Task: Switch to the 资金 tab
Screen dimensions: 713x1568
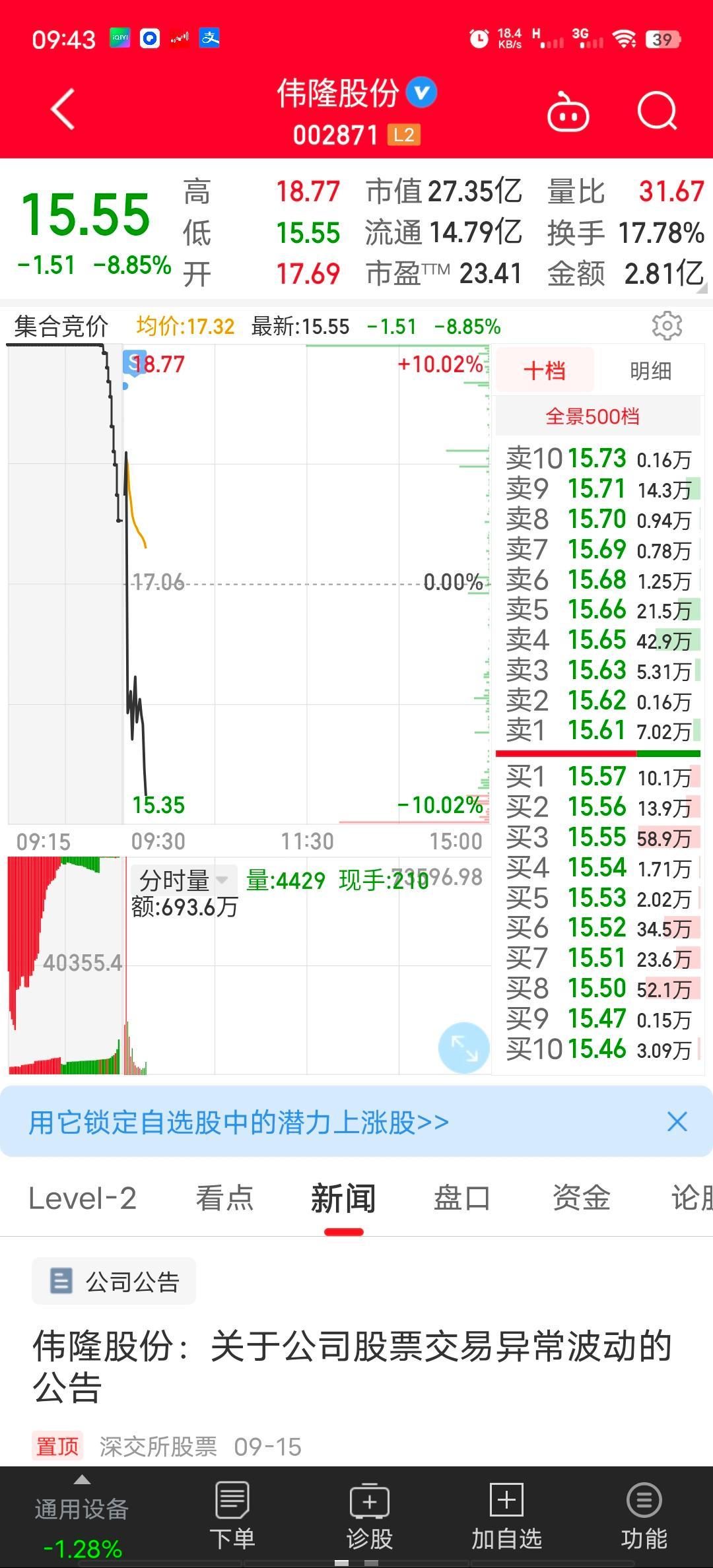Action: coord(581,1199)
